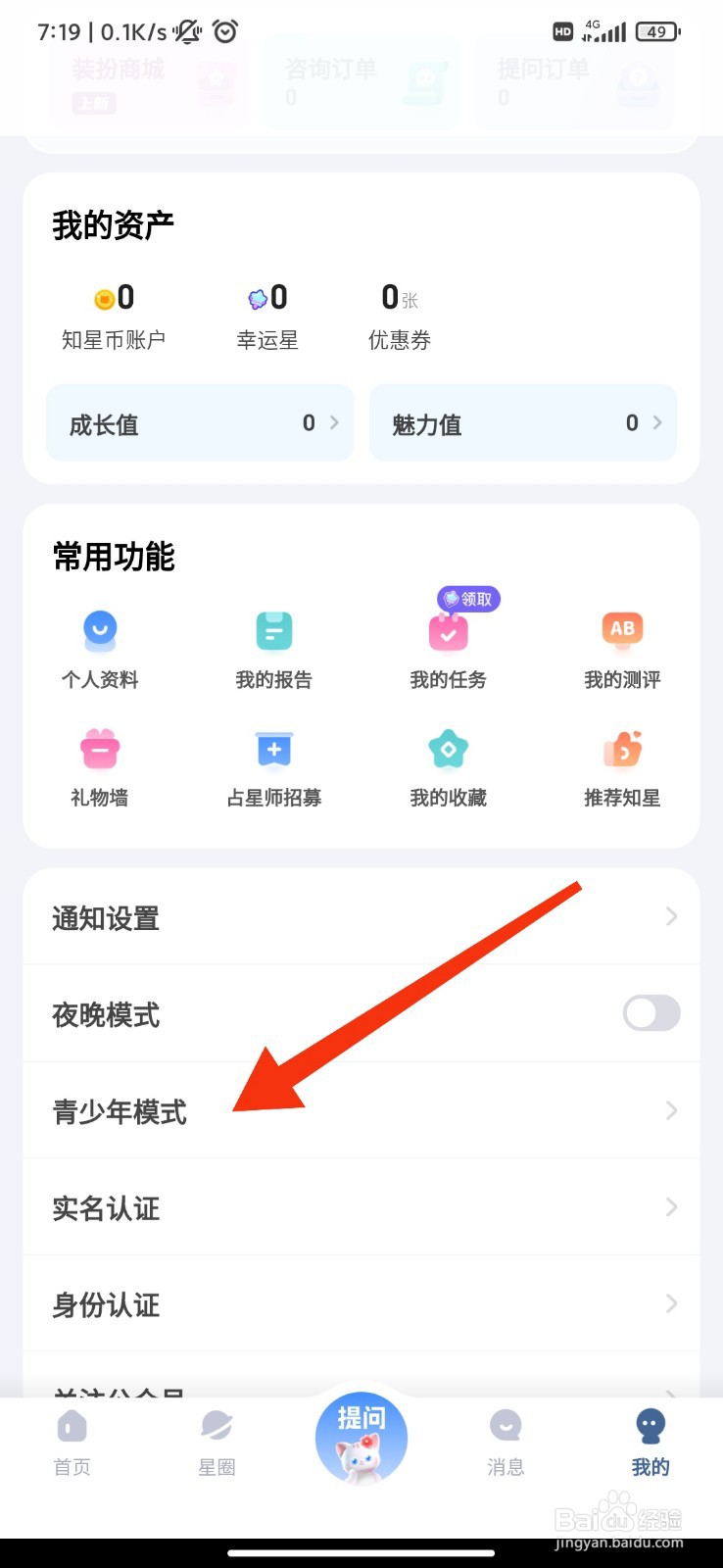View 幸运星 lucky star balance

click(266, 314)
